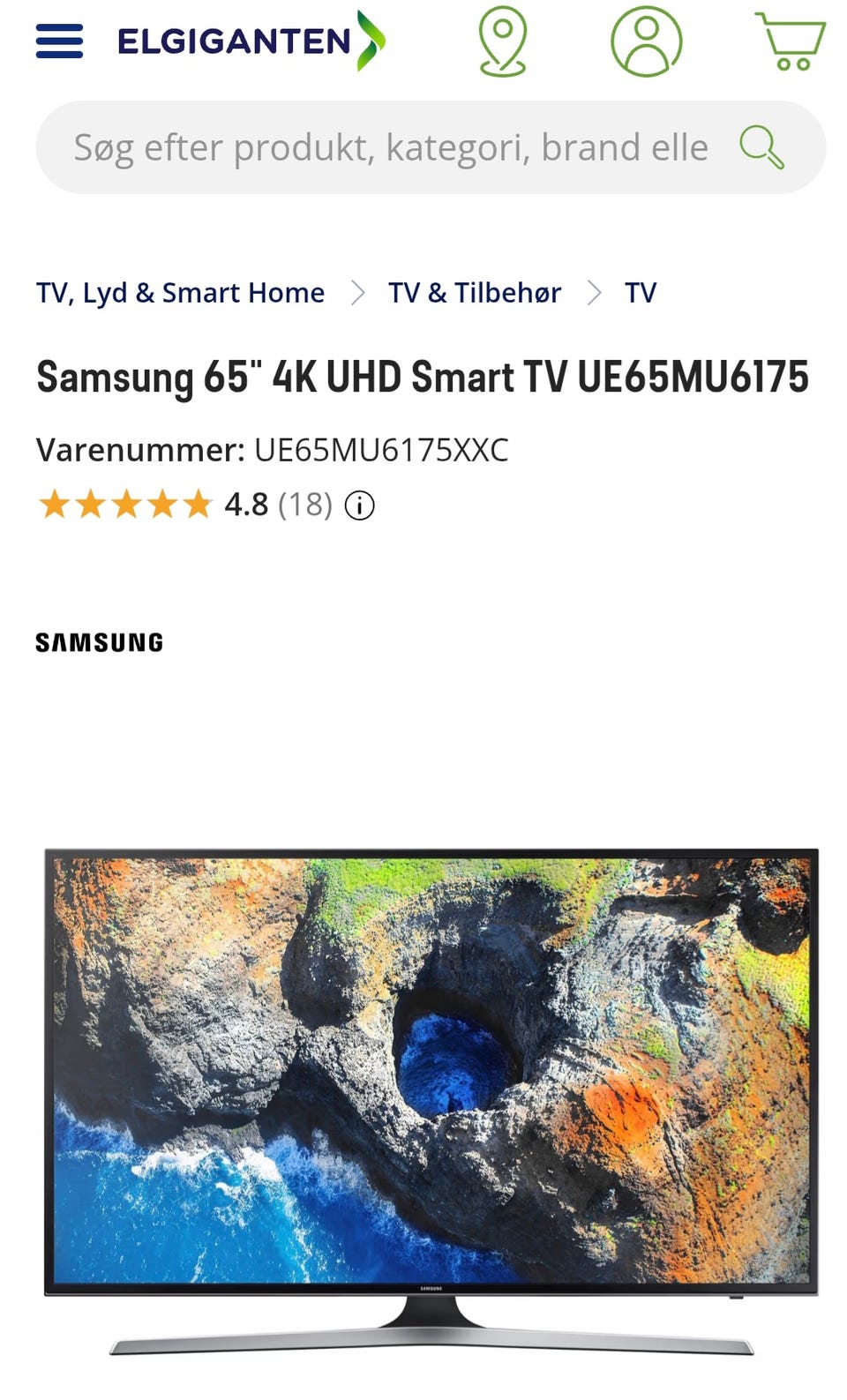Tap the magnifier search icon
The height and width of the screenshot is (1400, 847).
pyautogui.click(x=761, y=146)
